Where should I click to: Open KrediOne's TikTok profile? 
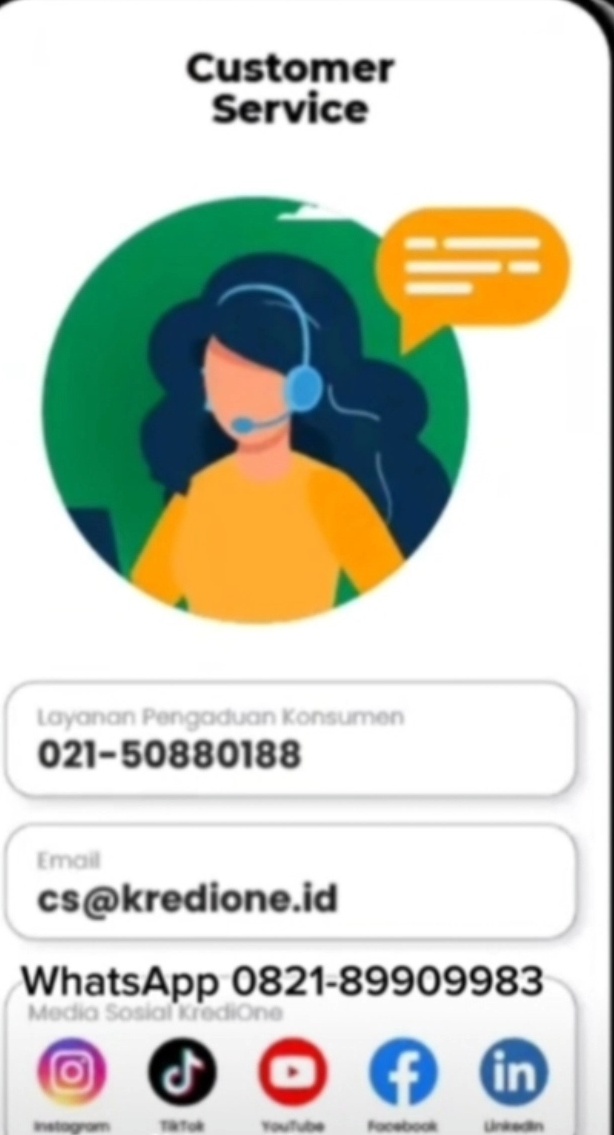click(182, 1072)
